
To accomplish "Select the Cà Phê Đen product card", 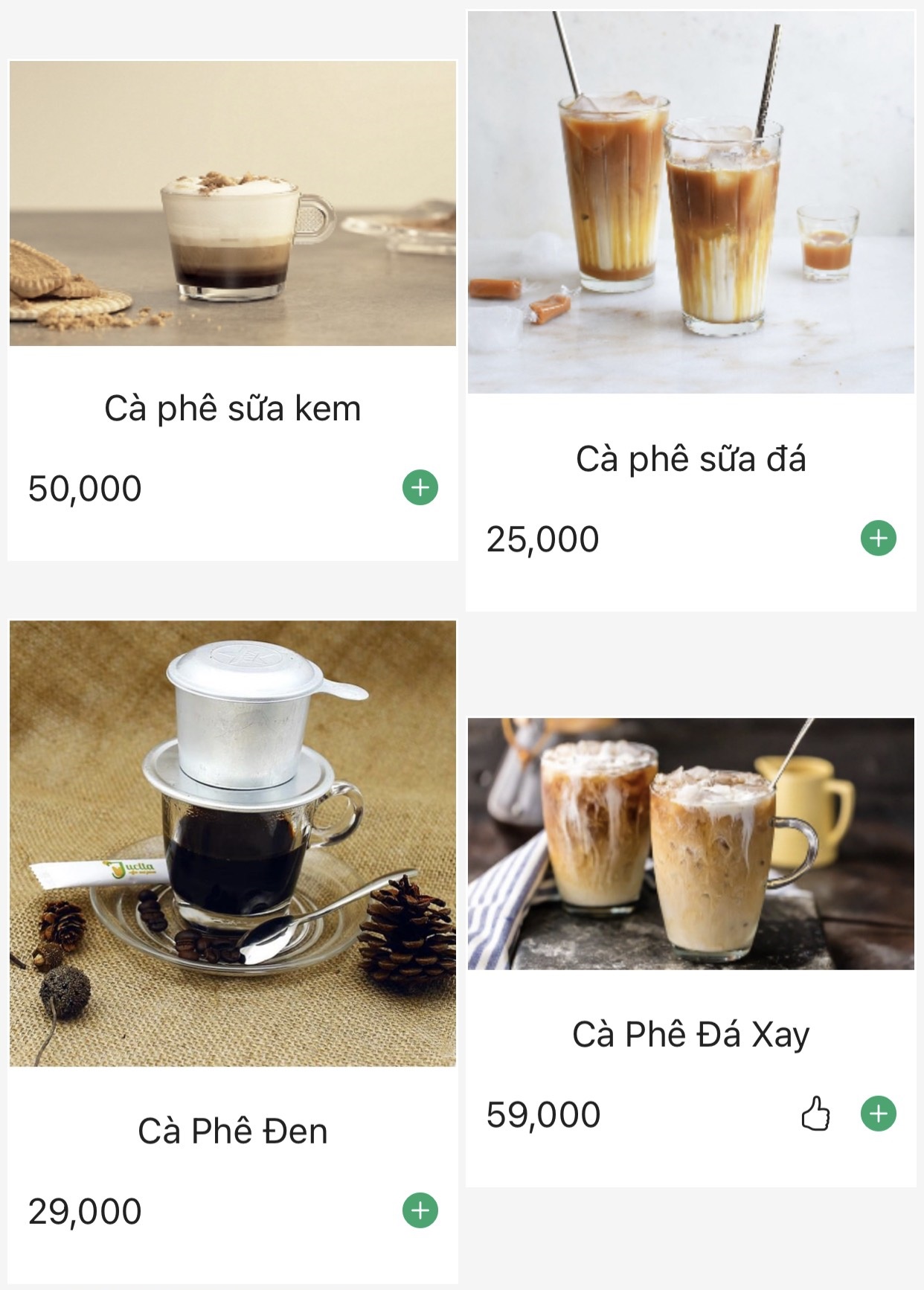I will (x=232, y=844).
